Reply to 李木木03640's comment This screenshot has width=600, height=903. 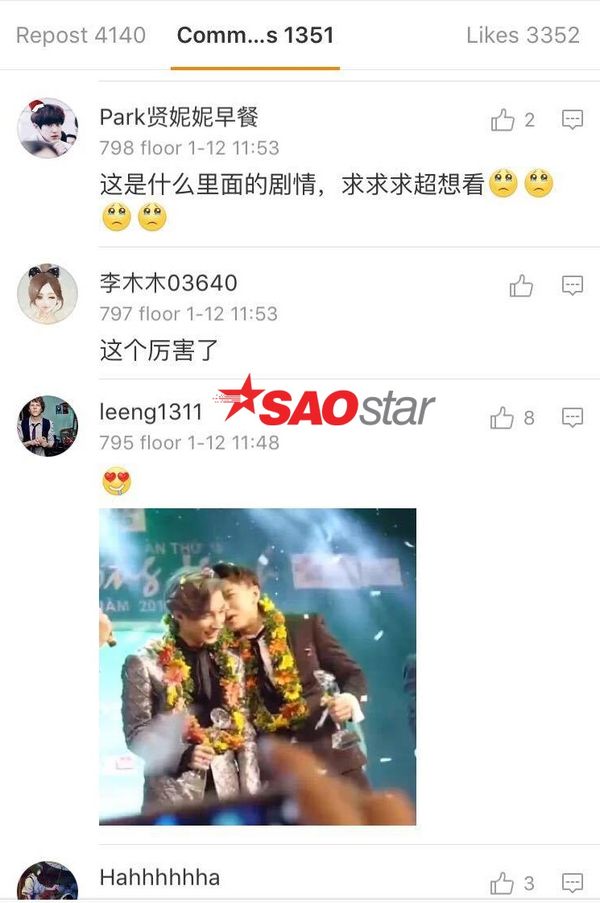572,287
